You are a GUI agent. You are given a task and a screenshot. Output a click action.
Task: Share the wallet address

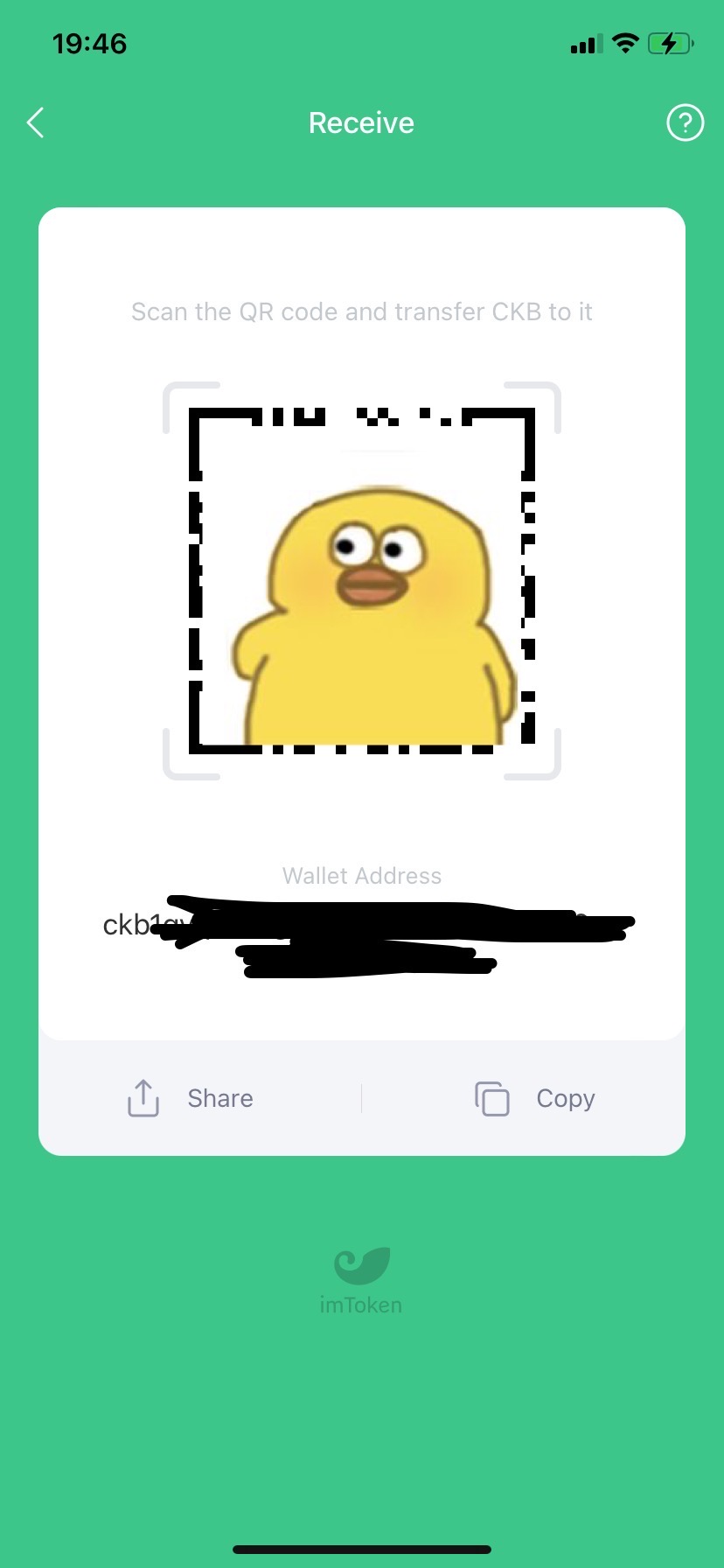(191, 1098)
